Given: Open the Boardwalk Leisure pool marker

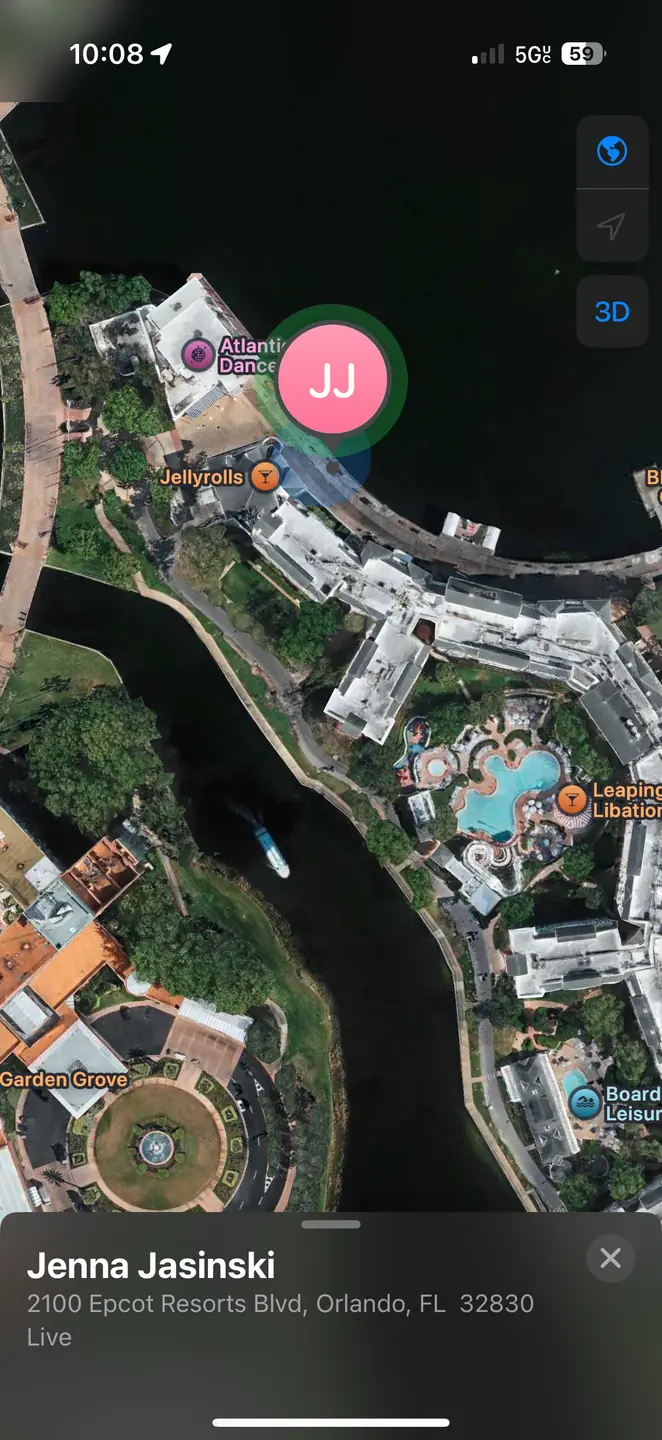Looking at the screenshot, I should click(x=585, y=1103).
